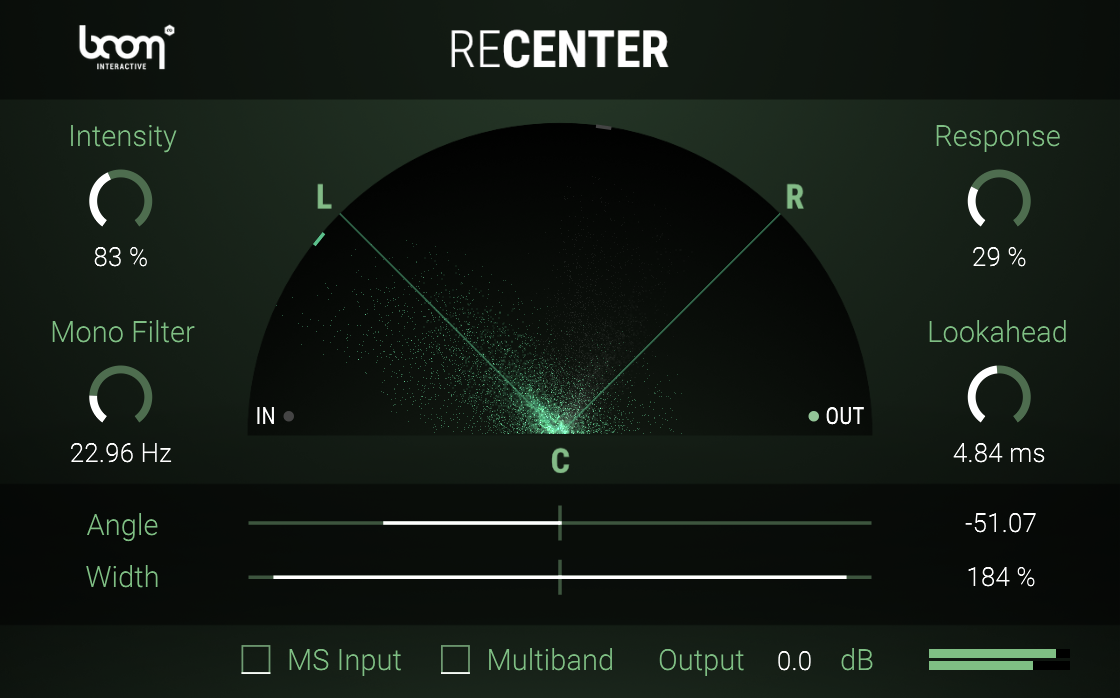1120x698 pixels.
Task: Tap the Intensity knob
Action: pos(121,201)
